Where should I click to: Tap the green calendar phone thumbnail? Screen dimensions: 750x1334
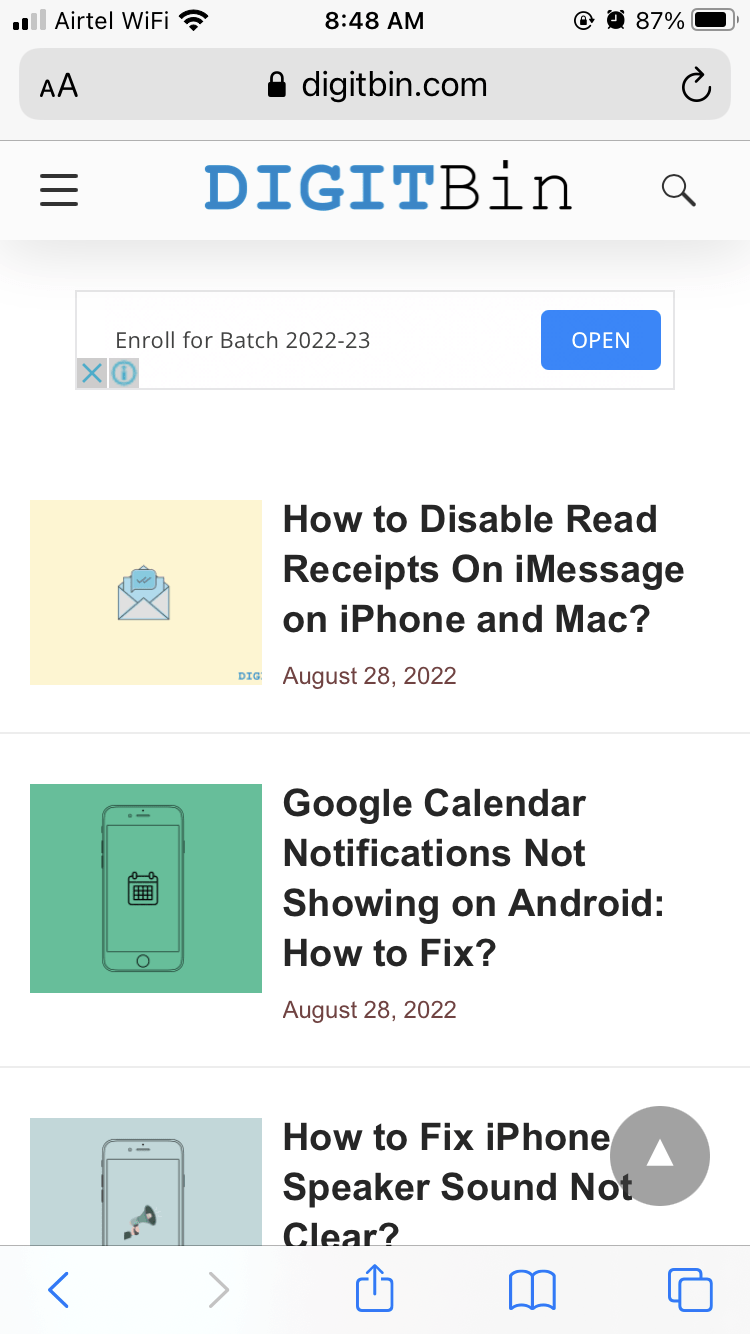coord(146,888)
